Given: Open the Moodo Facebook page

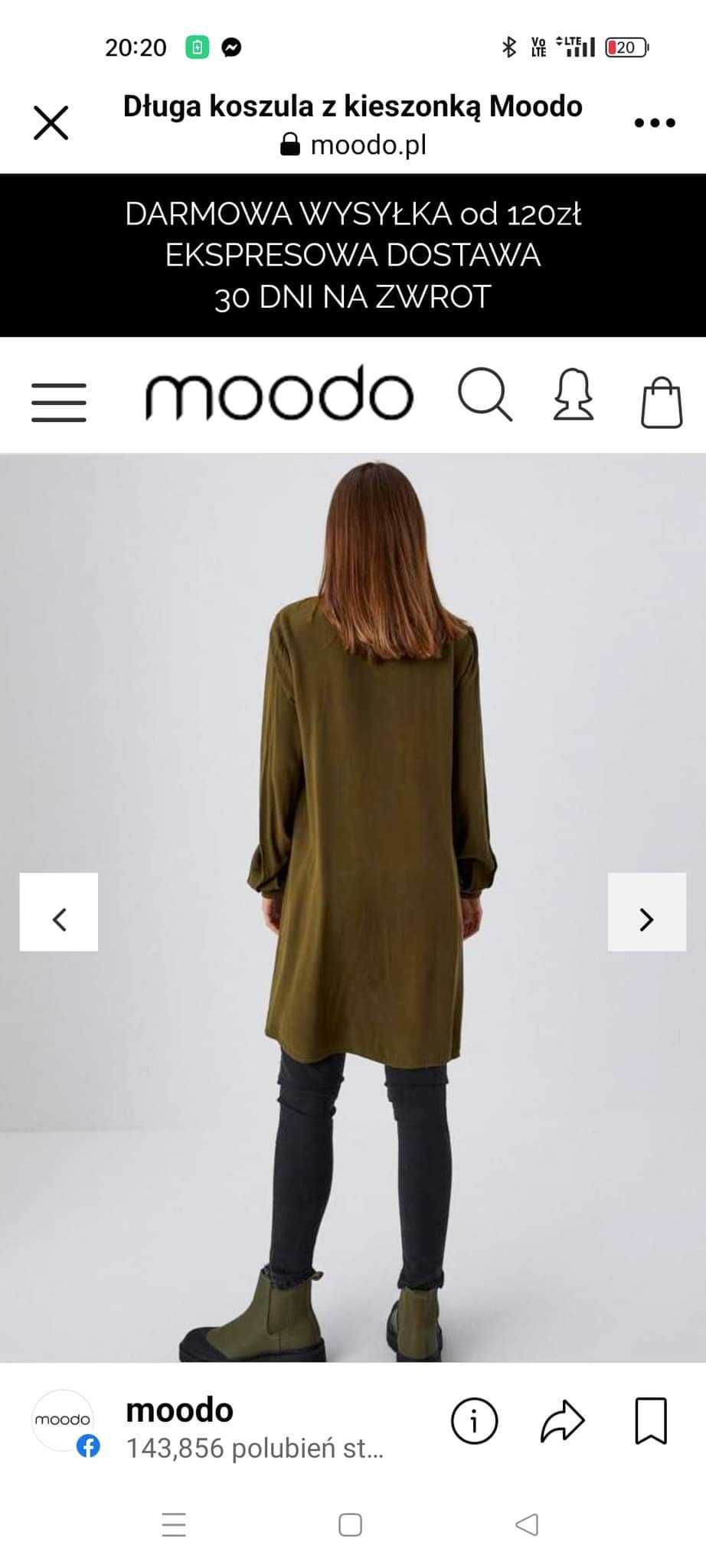Looking at the screenshot, I should (x=179, y=1410).
